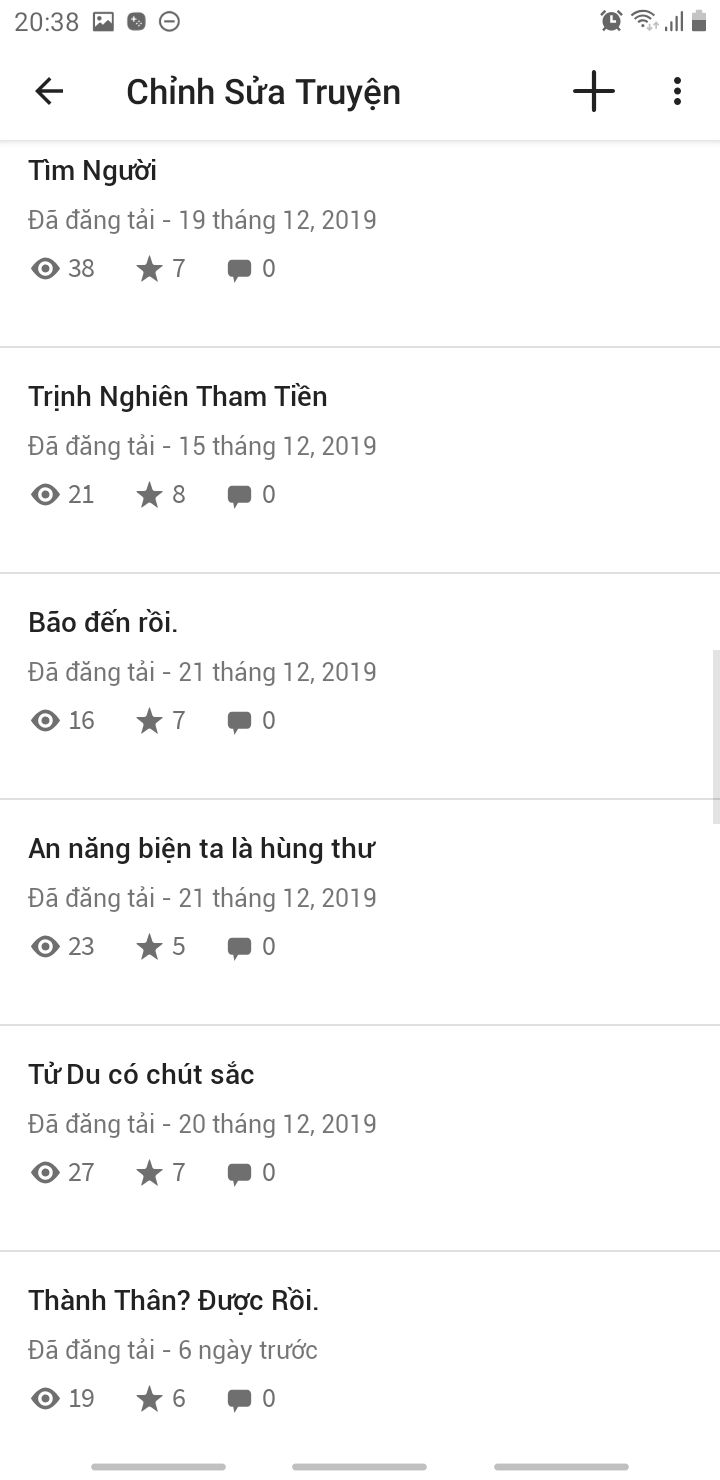Add a new story part
This screenshot has width=720, height=1480.
pos(593,92)
